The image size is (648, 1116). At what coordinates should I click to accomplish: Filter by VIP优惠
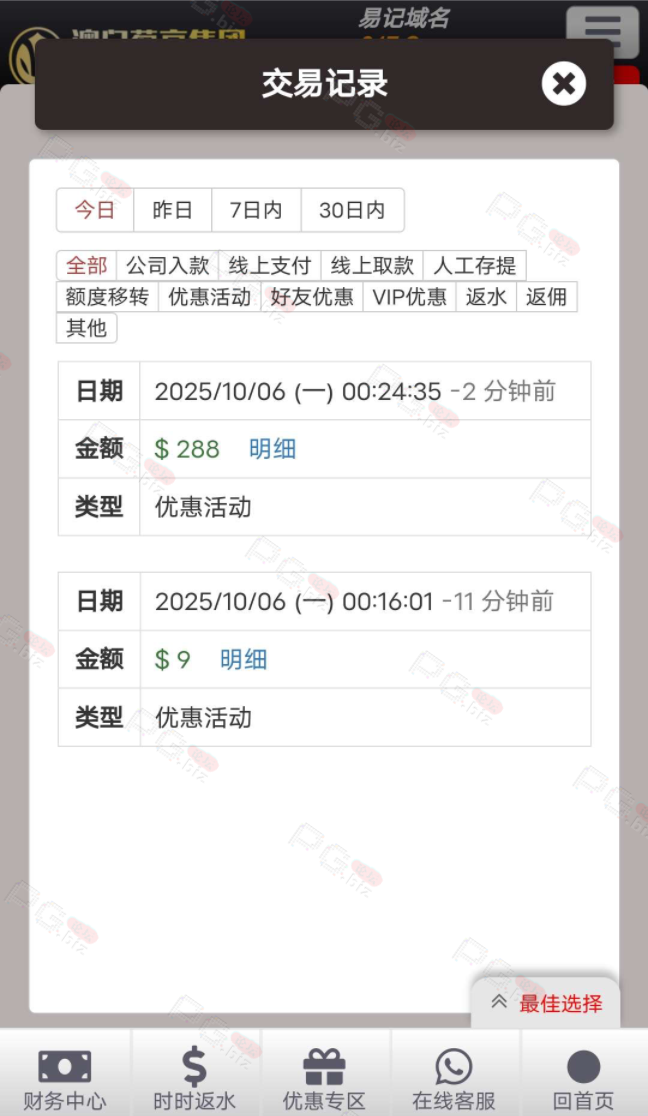[x=410, y=297]
